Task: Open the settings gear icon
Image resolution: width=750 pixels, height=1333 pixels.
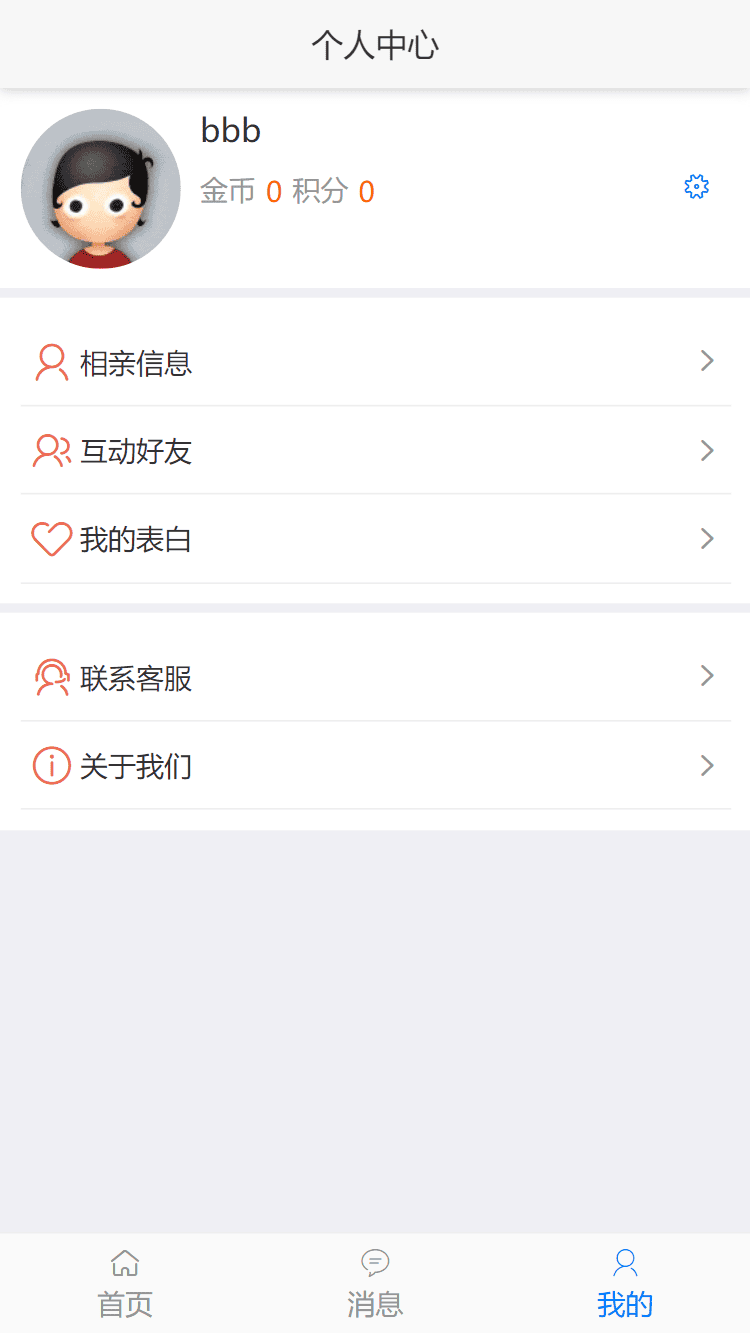Action: pyautogui.click(x=696, y=186)
